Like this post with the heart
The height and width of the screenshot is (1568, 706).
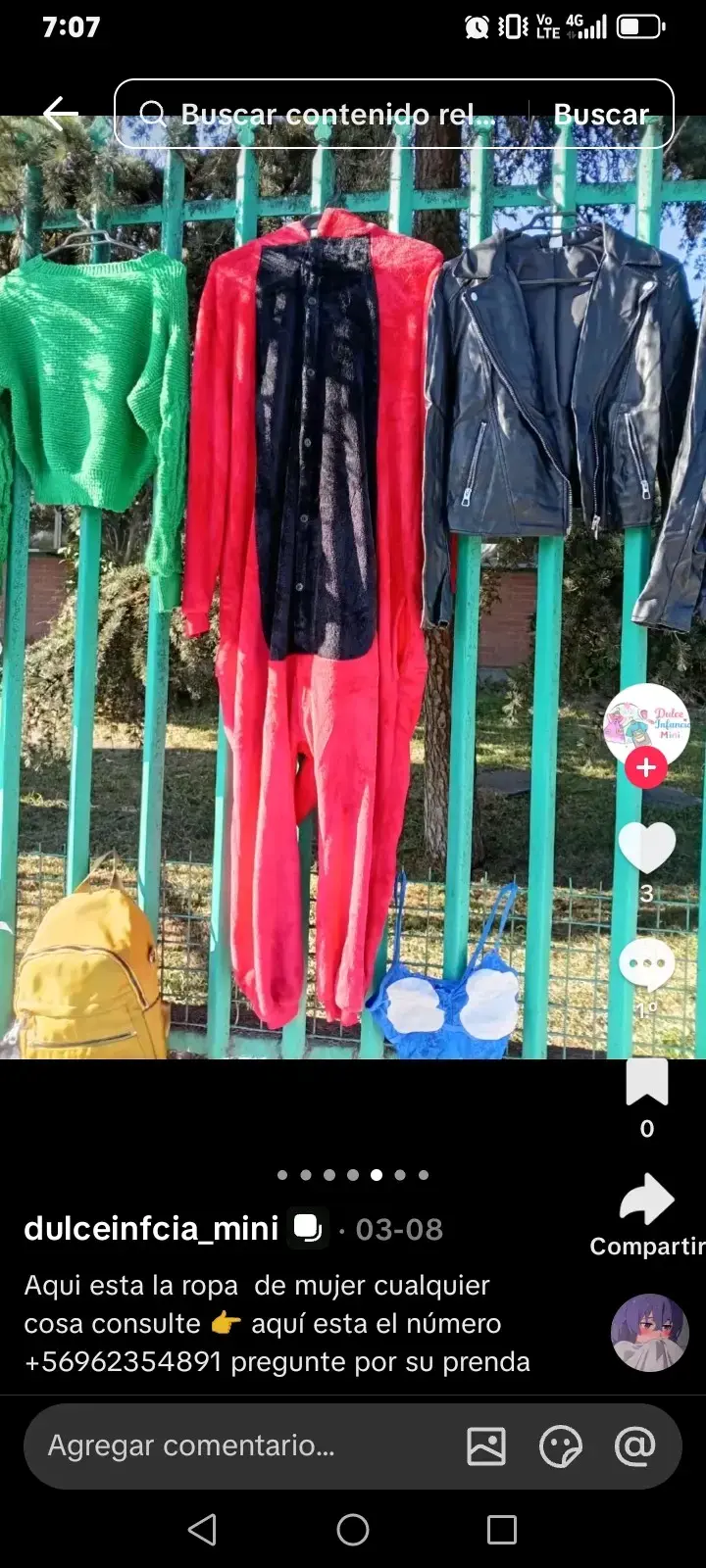[x=646, y=847]
